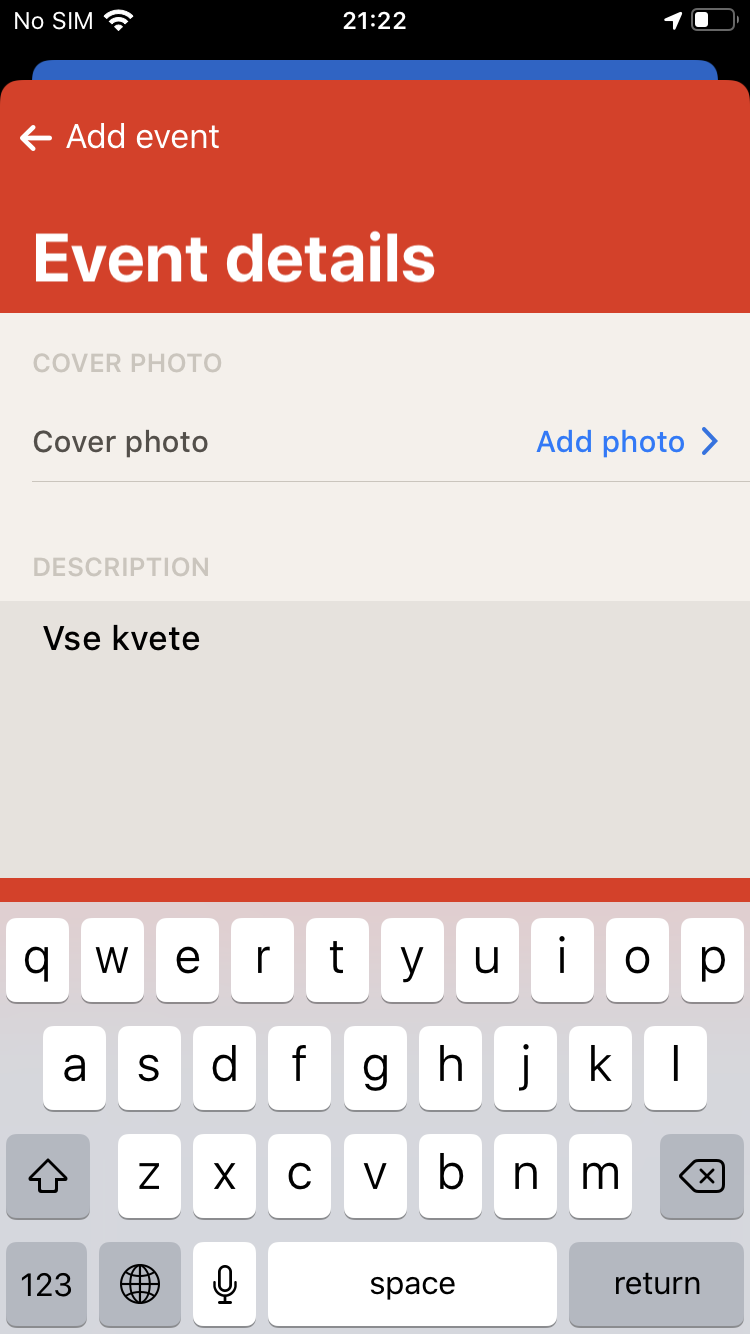
Task: Start dictation with the microphone key
Action: (225, 1284)
